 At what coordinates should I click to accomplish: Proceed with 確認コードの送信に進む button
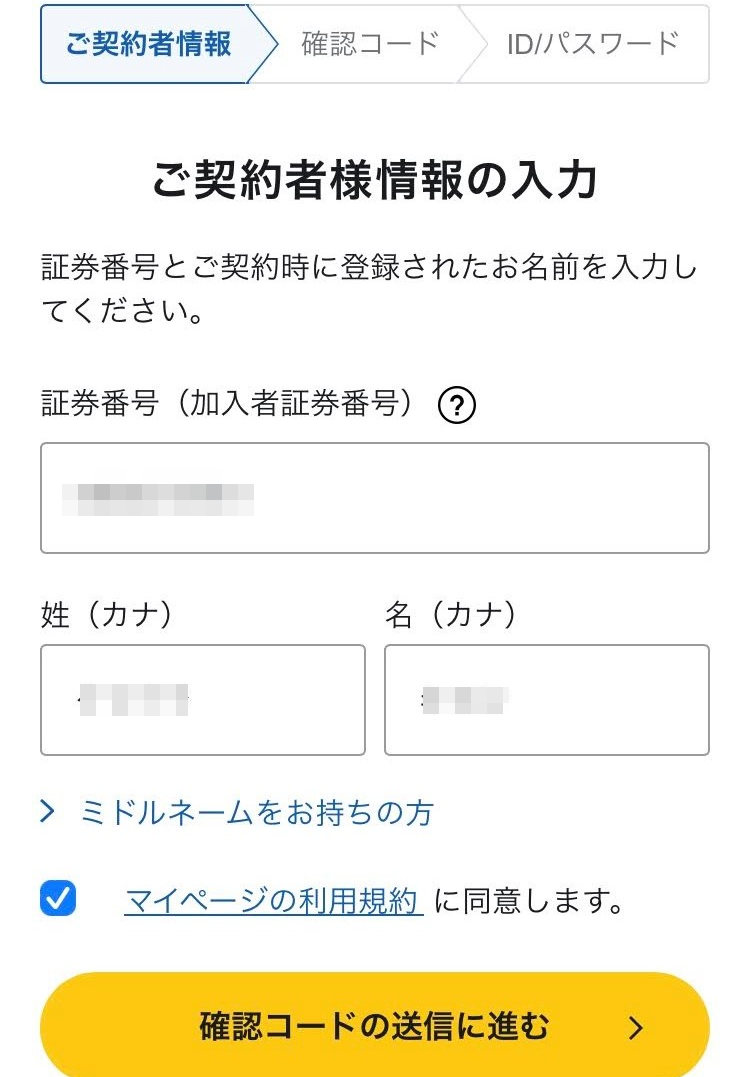coord(374,1026)
